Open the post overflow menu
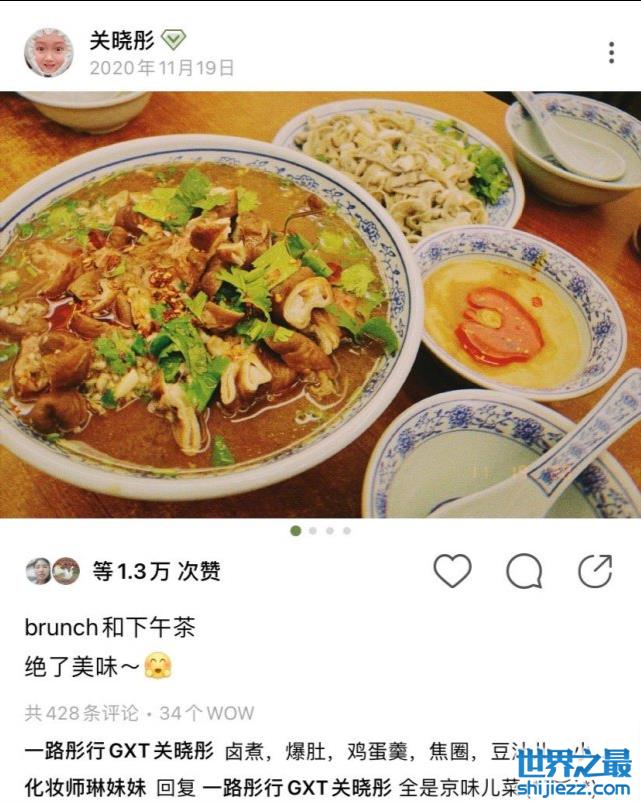Screen dimensions: 641x803 pyautogui.click(x=611, y=53)
